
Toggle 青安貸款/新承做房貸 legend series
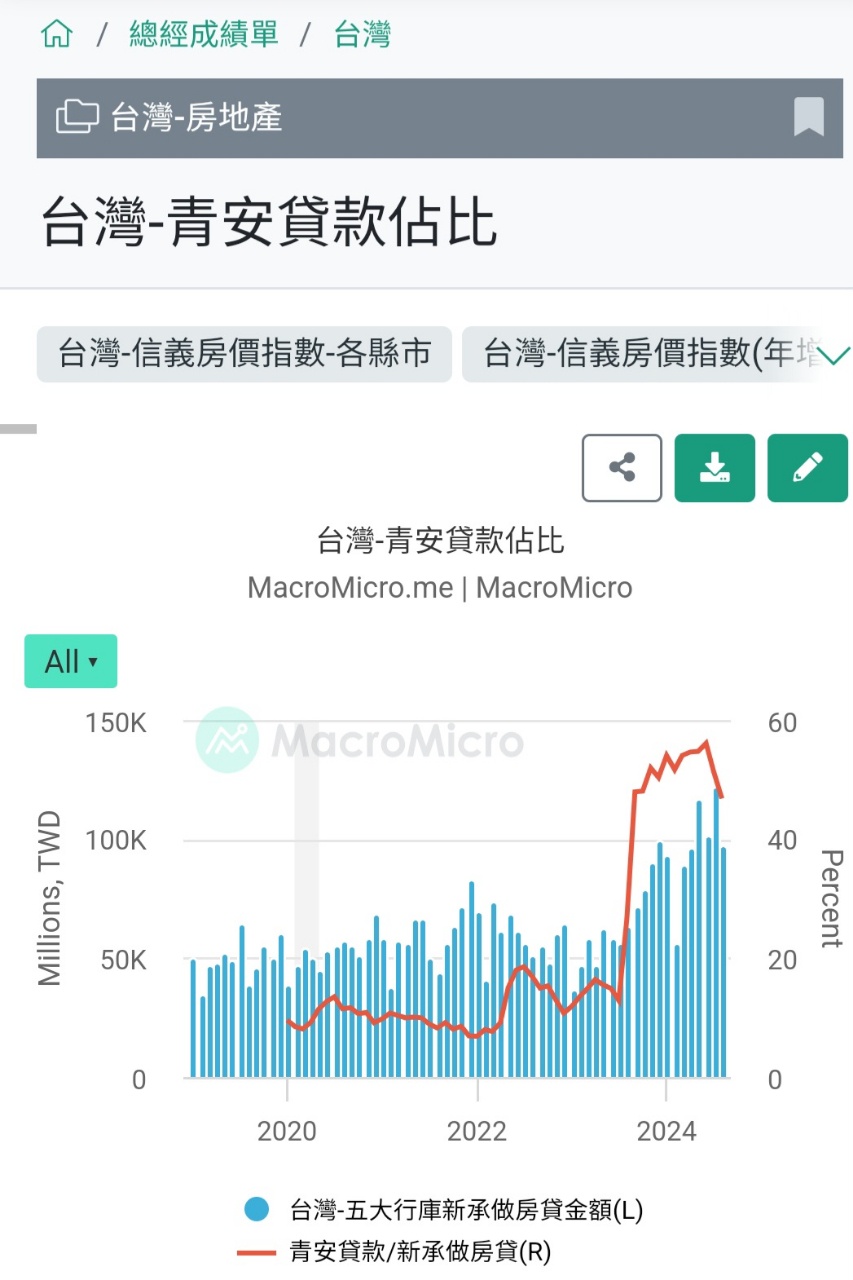pos(395,1252)
